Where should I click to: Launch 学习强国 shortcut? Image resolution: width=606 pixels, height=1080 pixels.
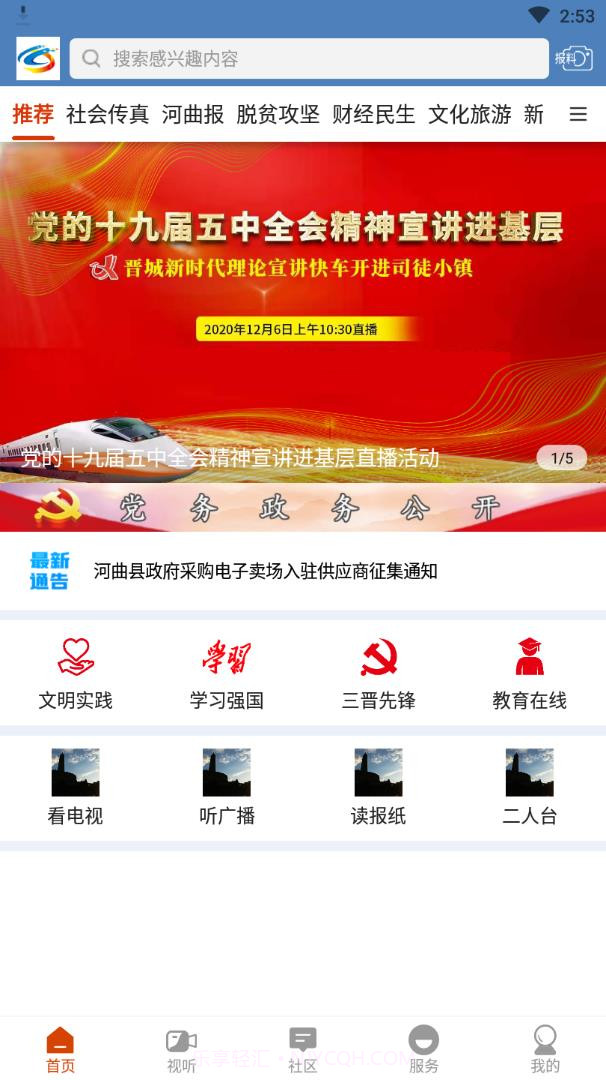click(227, 674)
